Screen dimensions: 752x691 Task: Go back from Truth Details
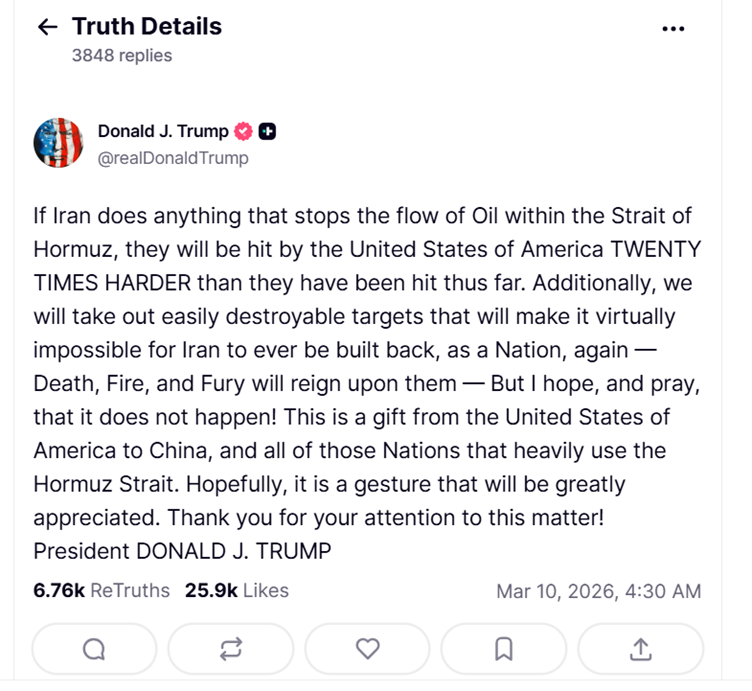pos(48,27)
